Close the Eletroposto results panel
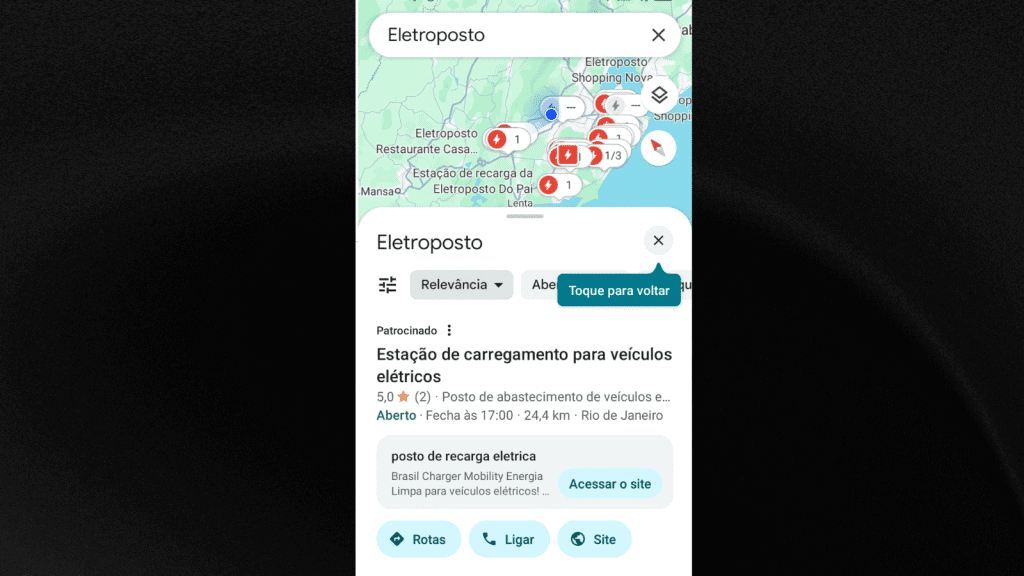This screenshot has width=1024, height=576. 658,240
